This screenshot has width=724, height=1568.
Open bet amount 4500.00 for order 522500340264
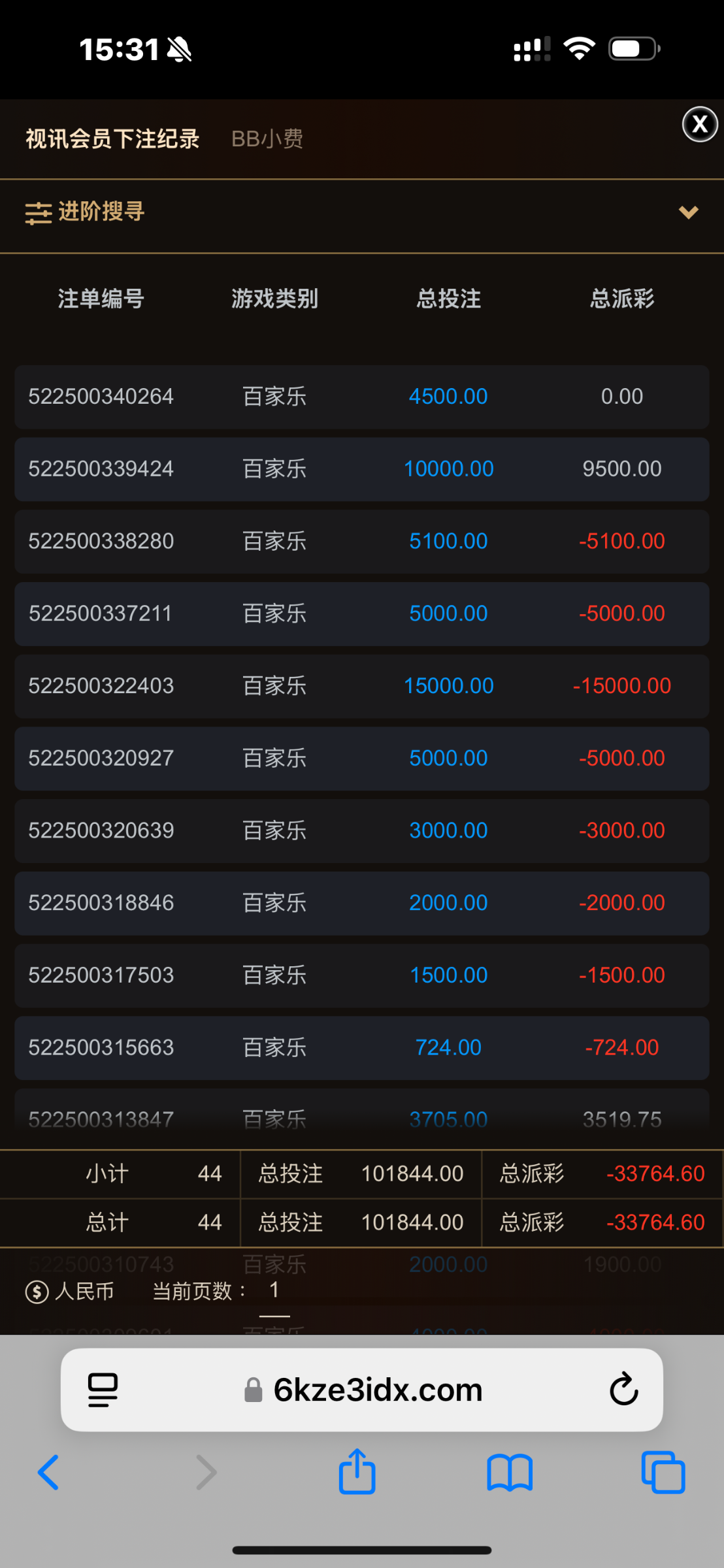pos(448,397)
